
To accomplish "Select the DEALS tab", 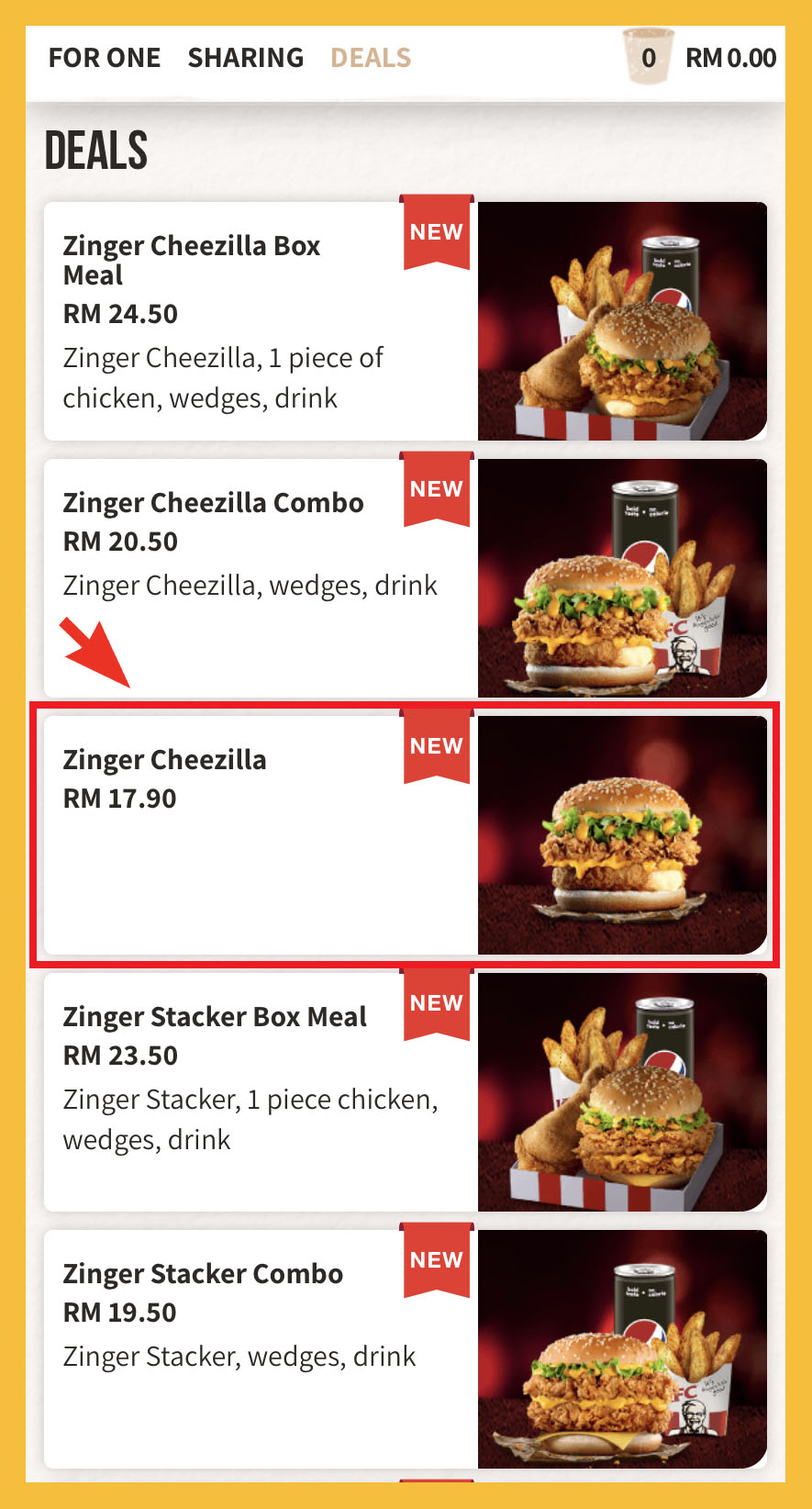I will (371, 58).
